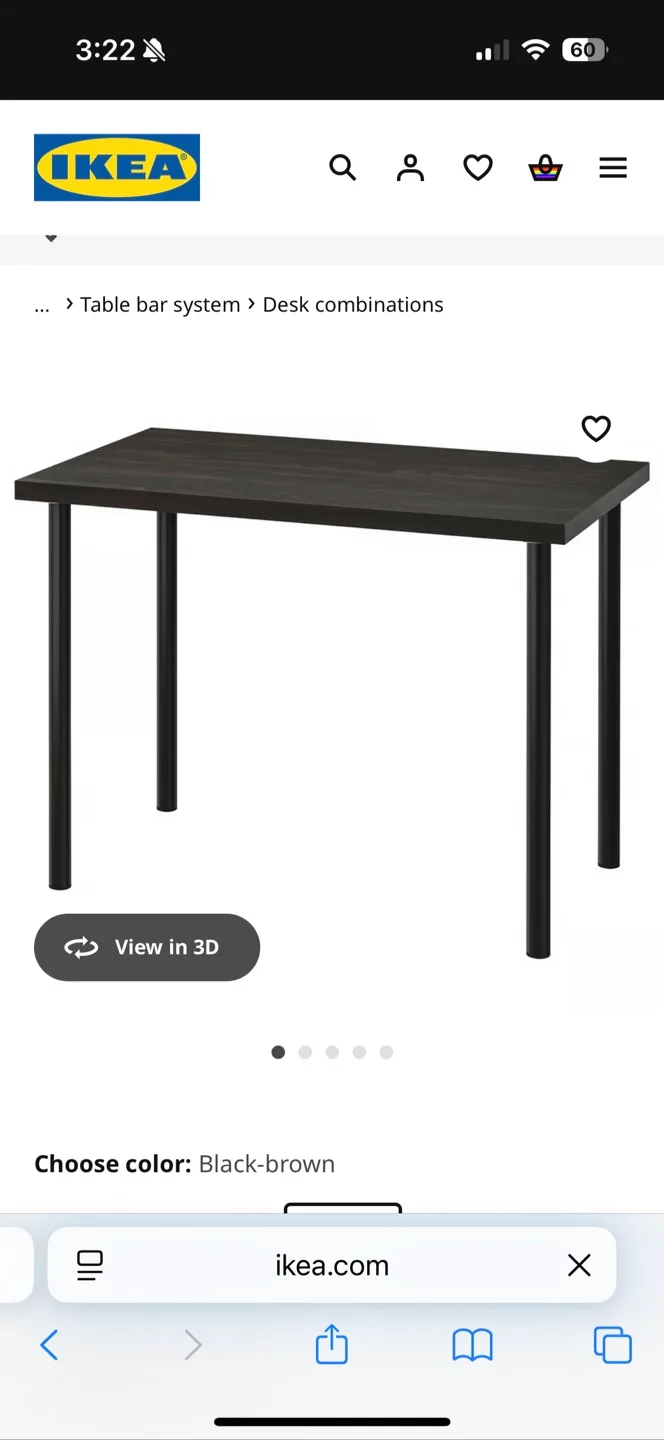
Task: Open Safari tabs overview
Action: (612, 1345)
